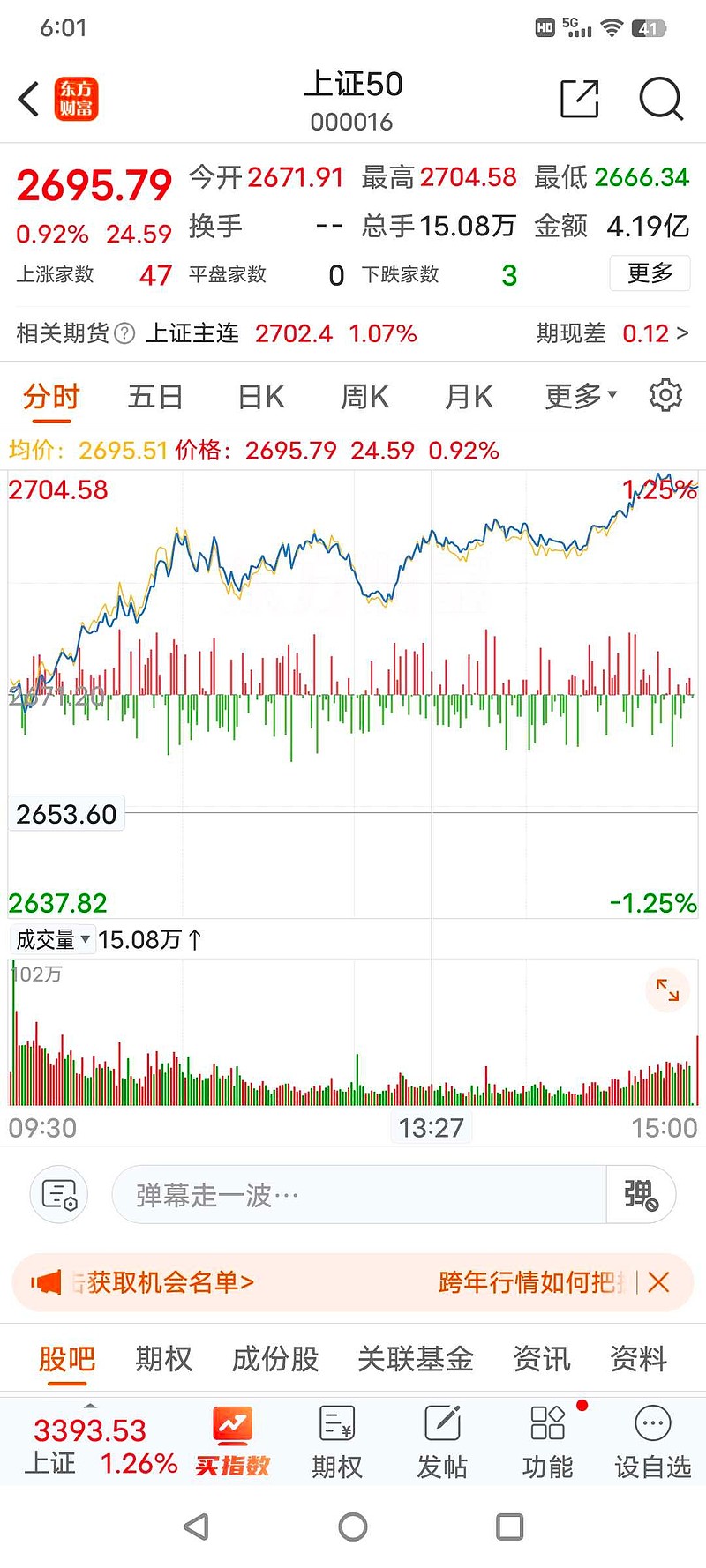The width and height of the screenshot is (706, 1568).
Task: Select the 日K chart tab
Action: point(261,397)
